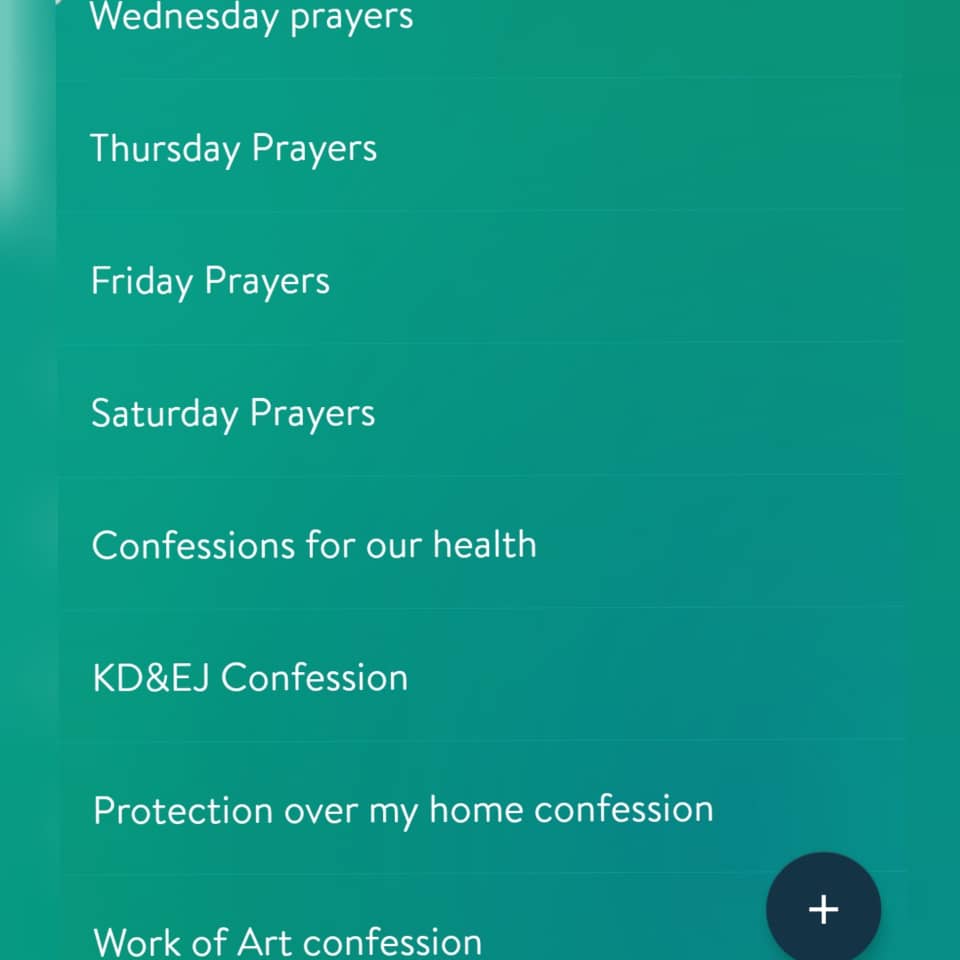Open Confessions for our health
The width and height of the screenshot is (960, 960).
point(314,545)
